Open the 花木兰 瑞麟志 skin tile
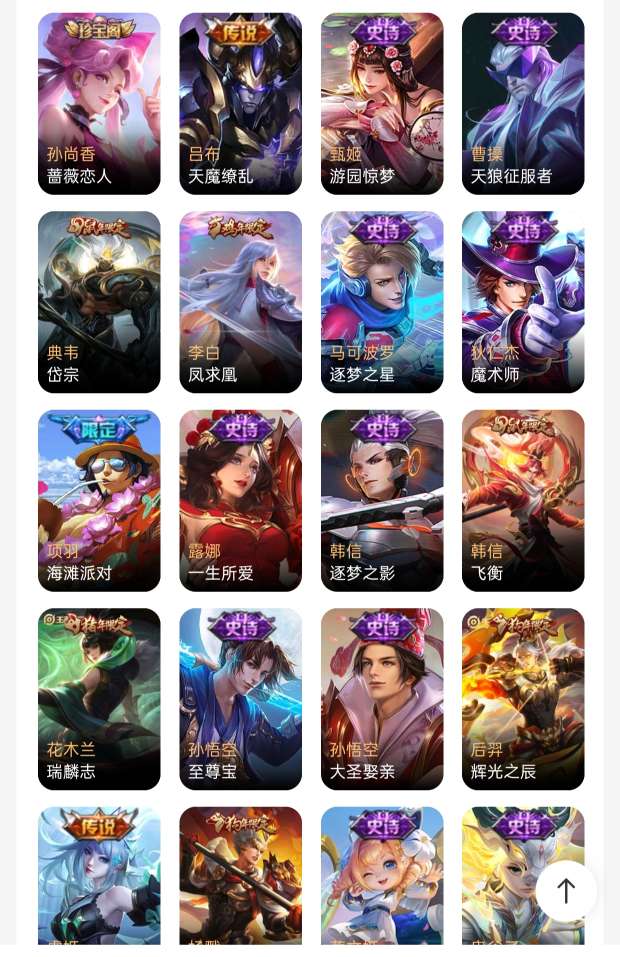The image size is (620, 957). 99,698
